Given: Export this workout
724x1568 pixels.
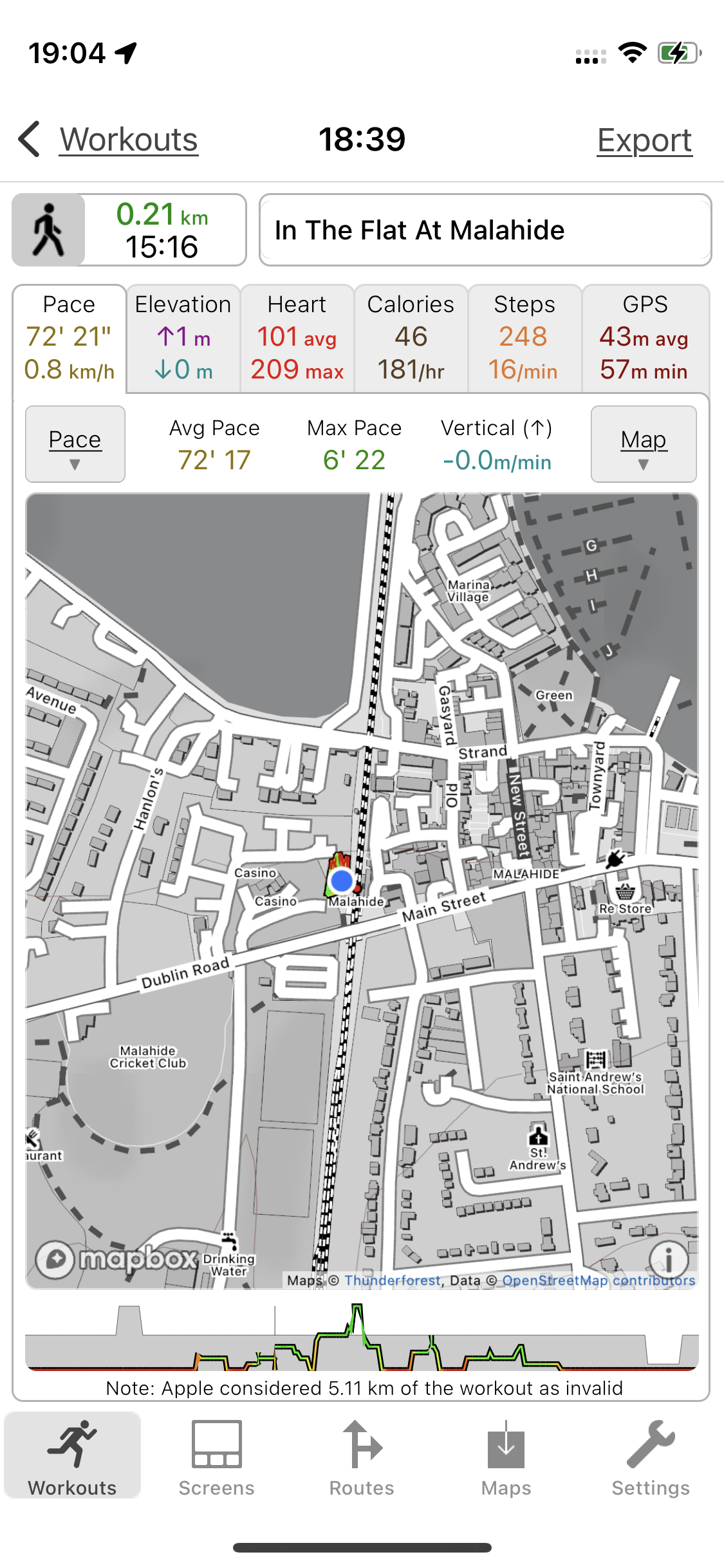Looking at the screenshot, I should 644,140.
